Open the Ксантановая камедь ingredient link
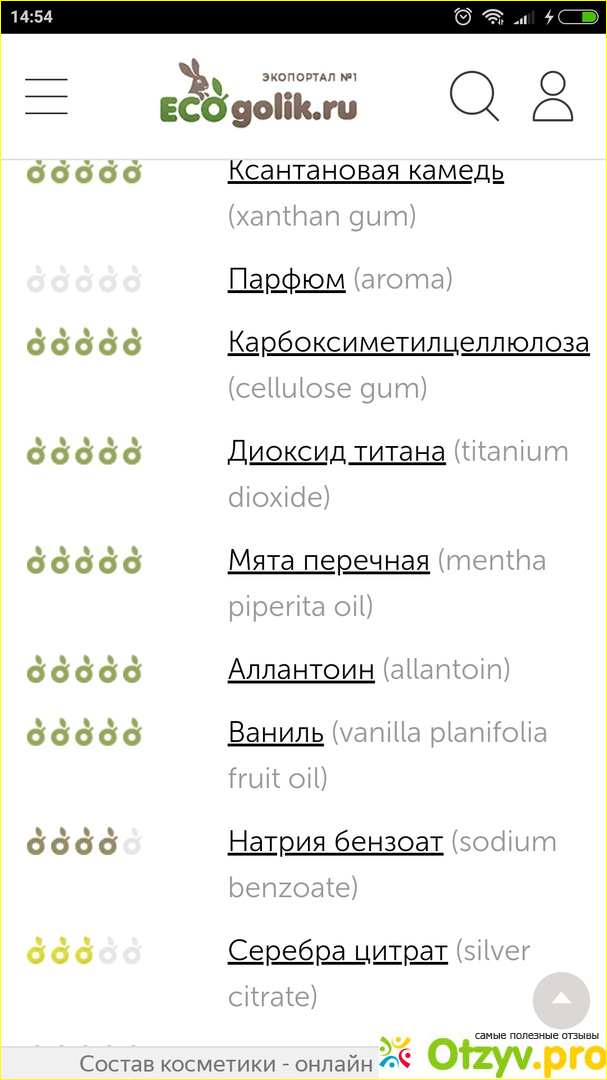This screenshot has height=1080, width=607. pos(365,171)
